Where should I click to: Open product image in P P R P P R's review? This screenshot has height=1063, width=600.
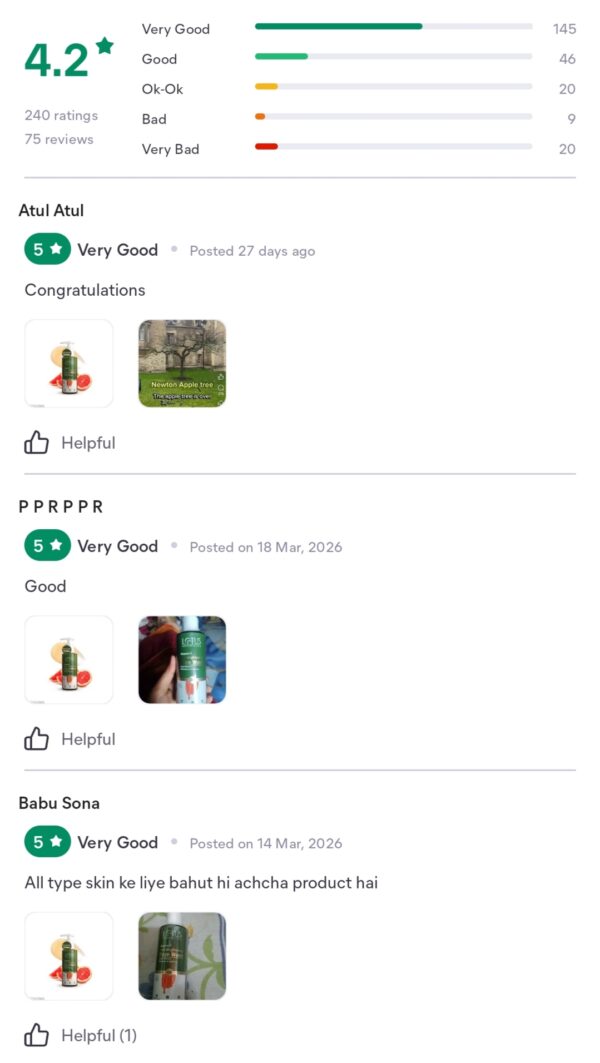pos(68,660)
